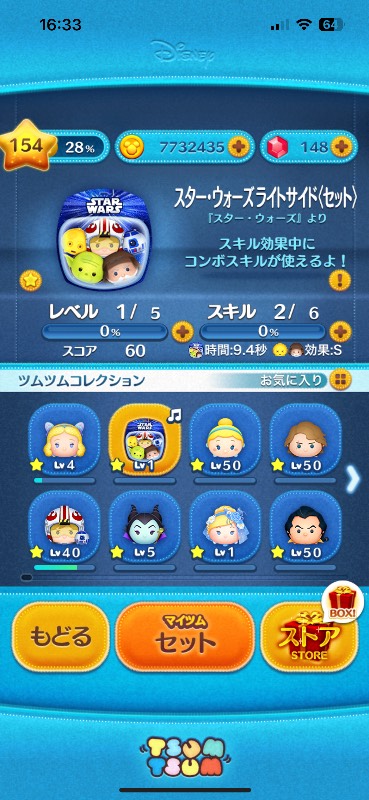The width and height of the screenshot is (369, 800).
Task: Add rubies with the plus button
Action: (341, 147)
